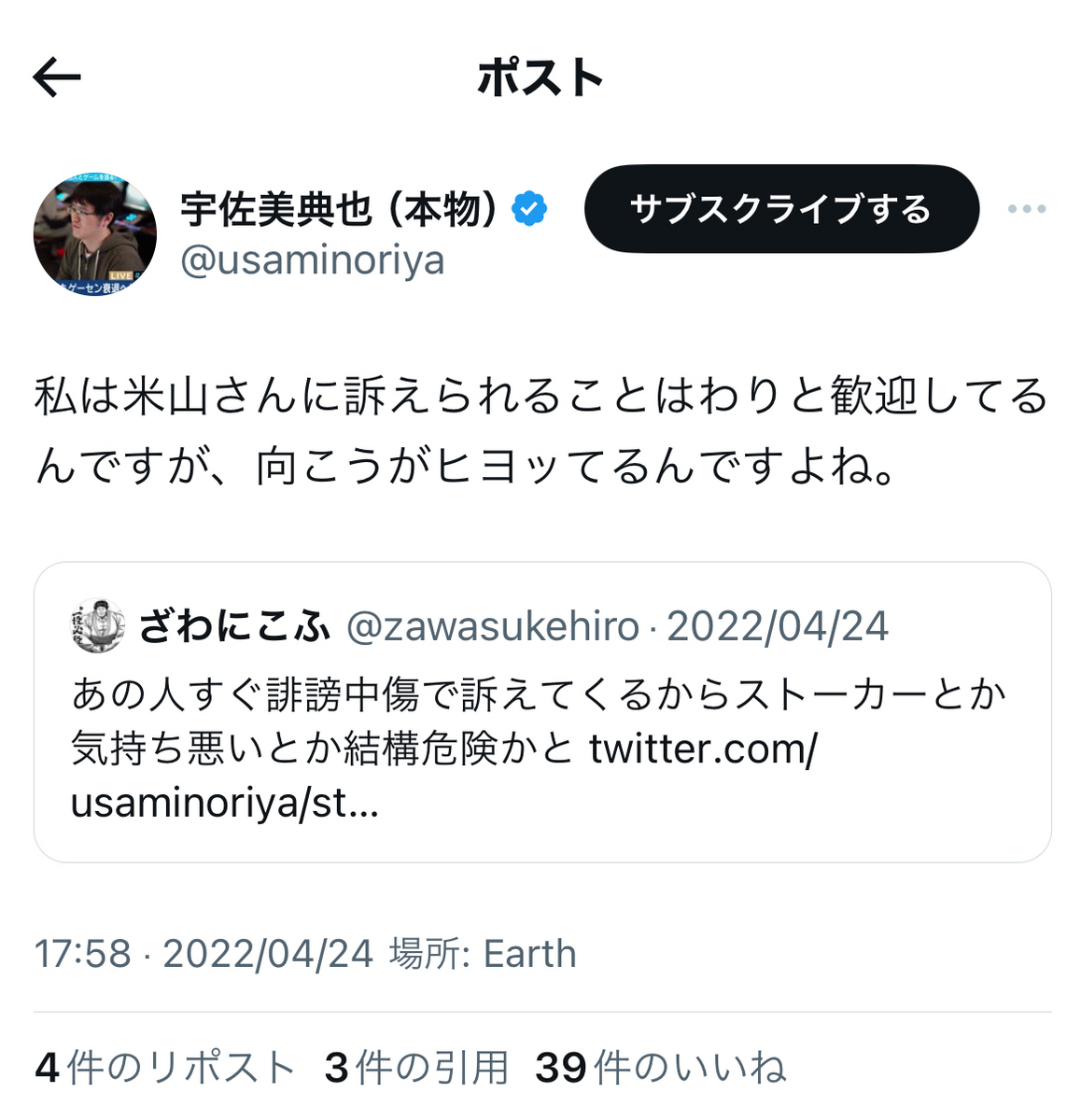Tap the サブスクライブする button
The width and height of the screenshot is (1067, 1120).
tap(781, 209)
